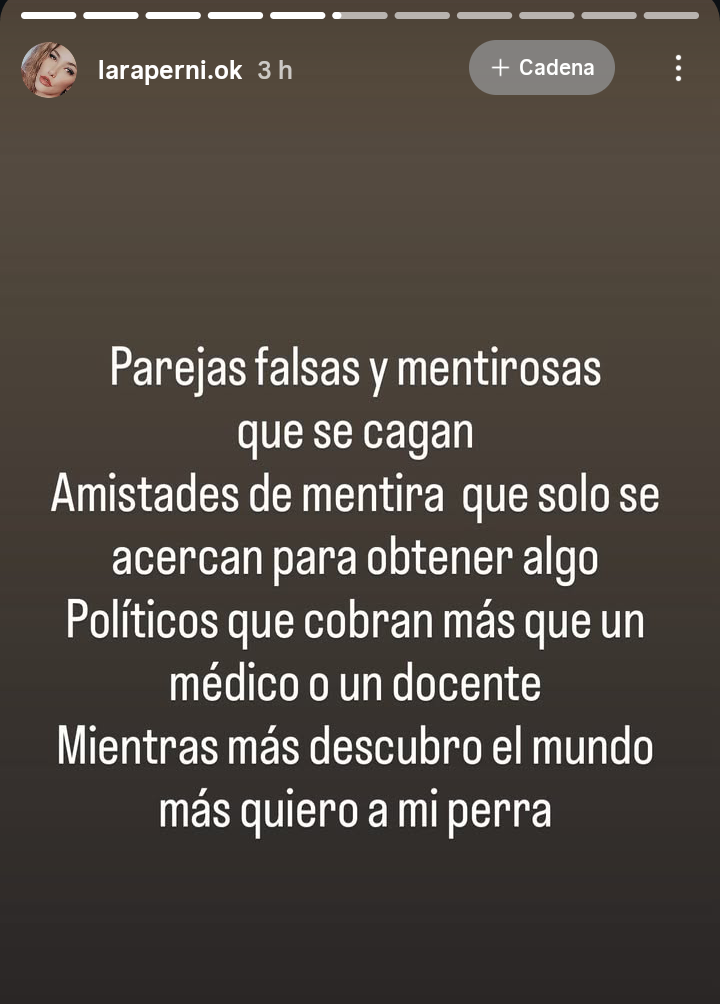Open the laraperni.ok username link

pyautogui.click(x=170, y=70)
